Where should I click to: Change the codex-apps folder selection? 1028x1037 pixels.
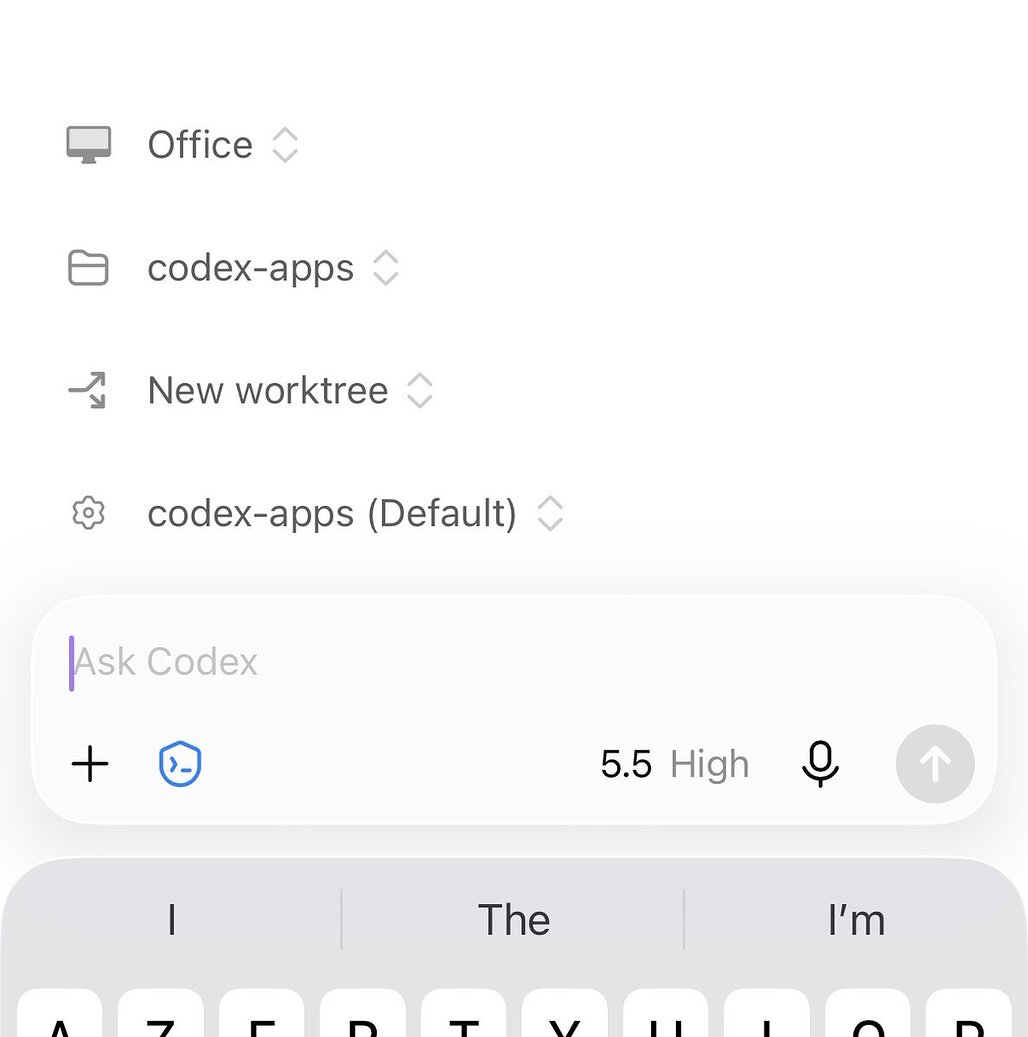click(x=234, y=268)
